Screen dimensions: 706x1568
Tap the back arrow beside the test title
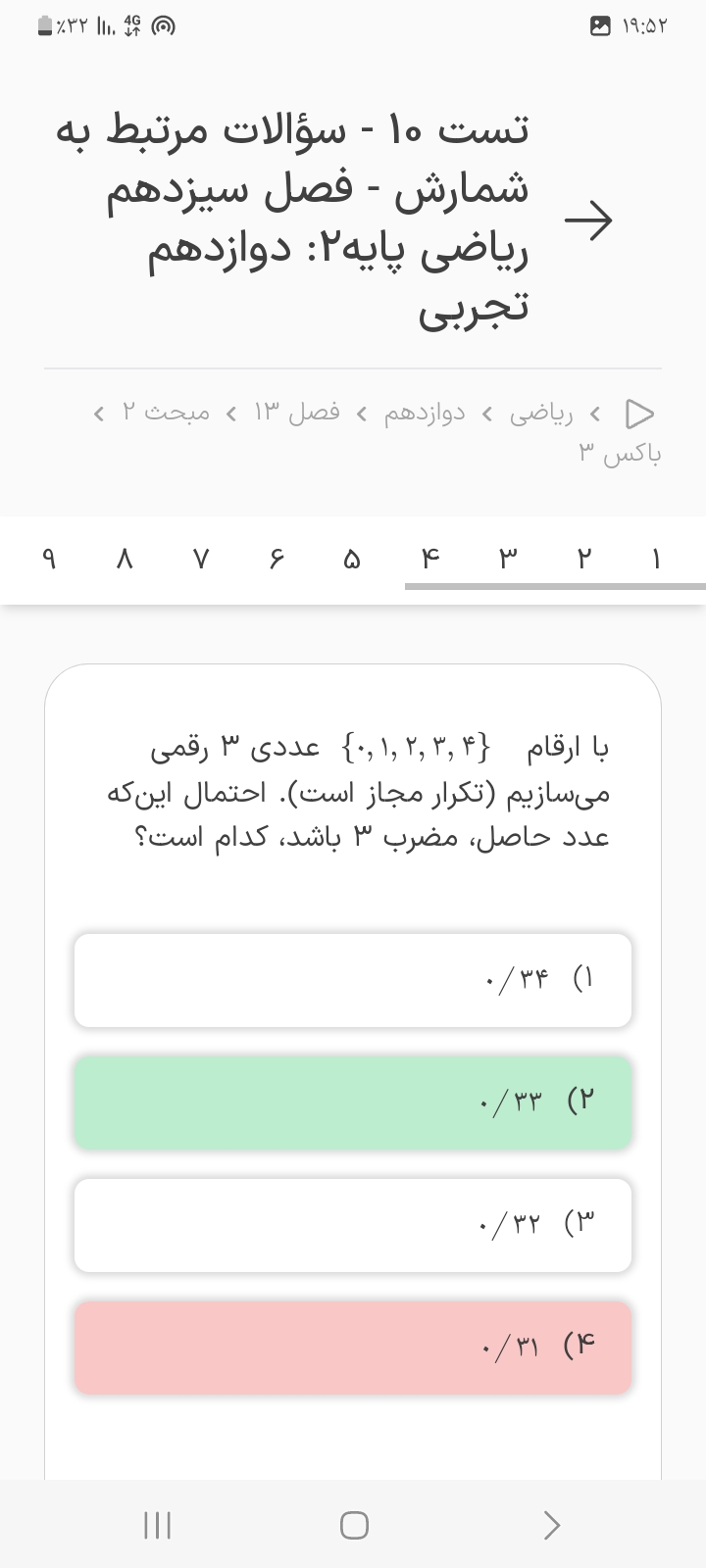[588, 220]
